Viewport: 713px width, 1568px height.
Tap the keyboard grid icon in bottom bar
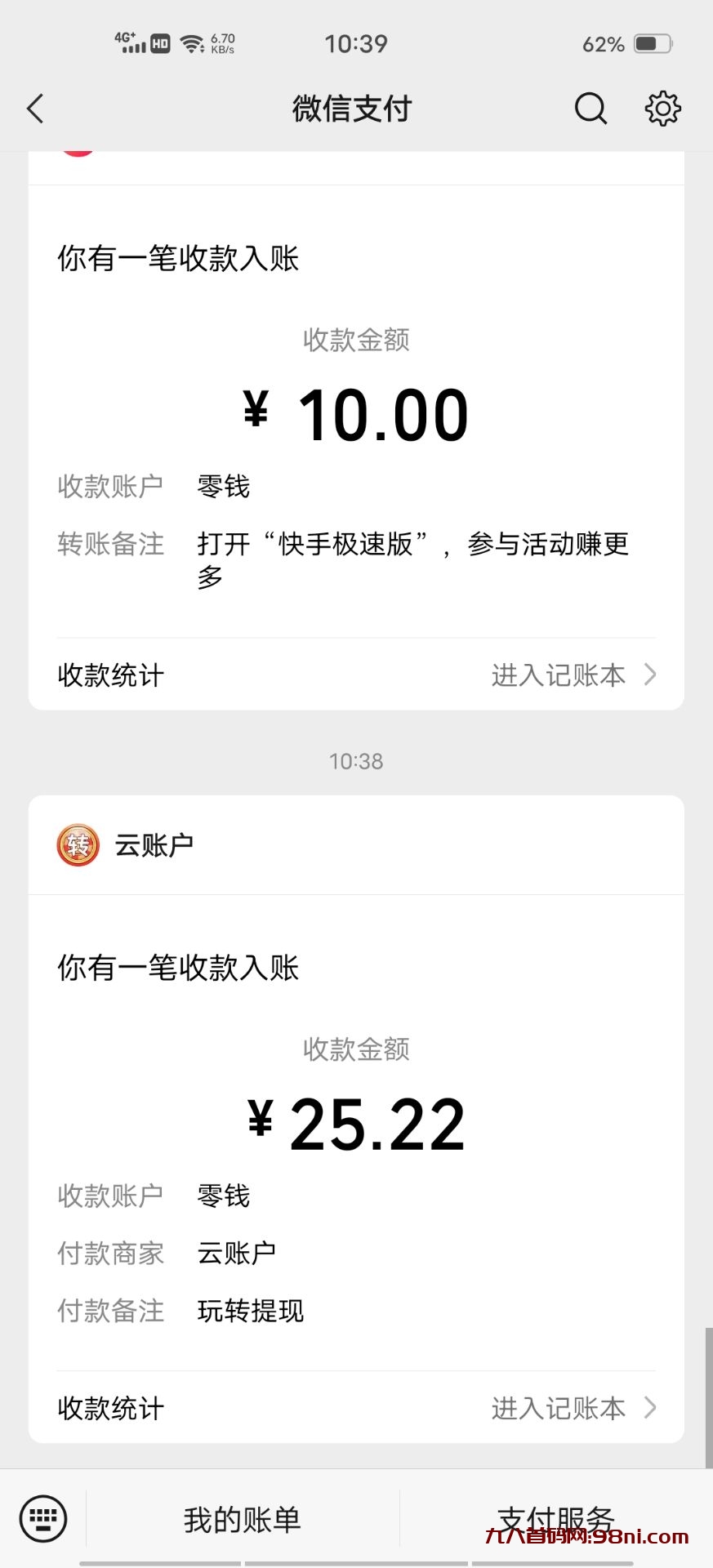pyautogui.click(x=42, y=1517)
